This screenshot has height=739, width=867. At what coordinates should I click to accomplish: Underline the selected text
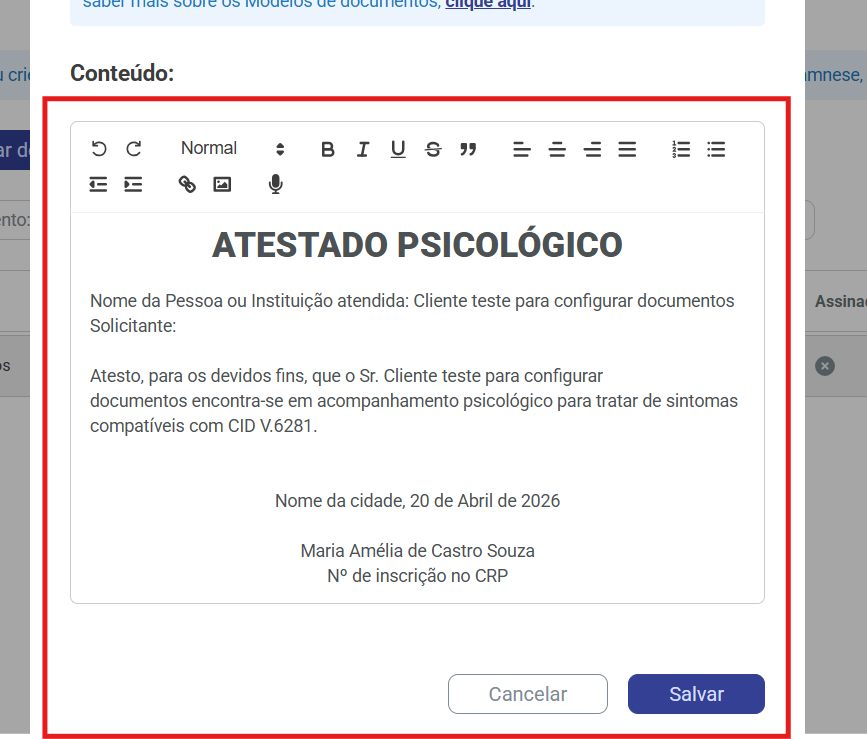pyautogui.click(x=398, y=149)
